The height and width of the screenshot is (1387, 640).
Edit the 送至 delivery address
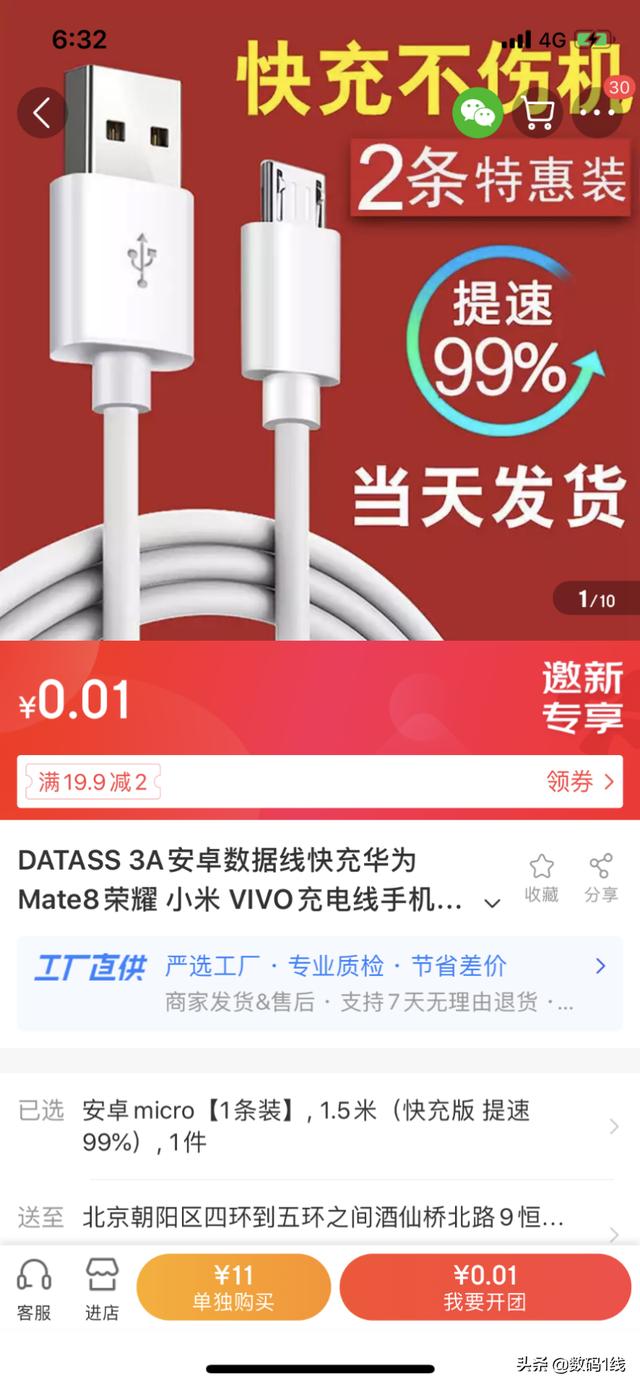click(x=319, y=1217)
